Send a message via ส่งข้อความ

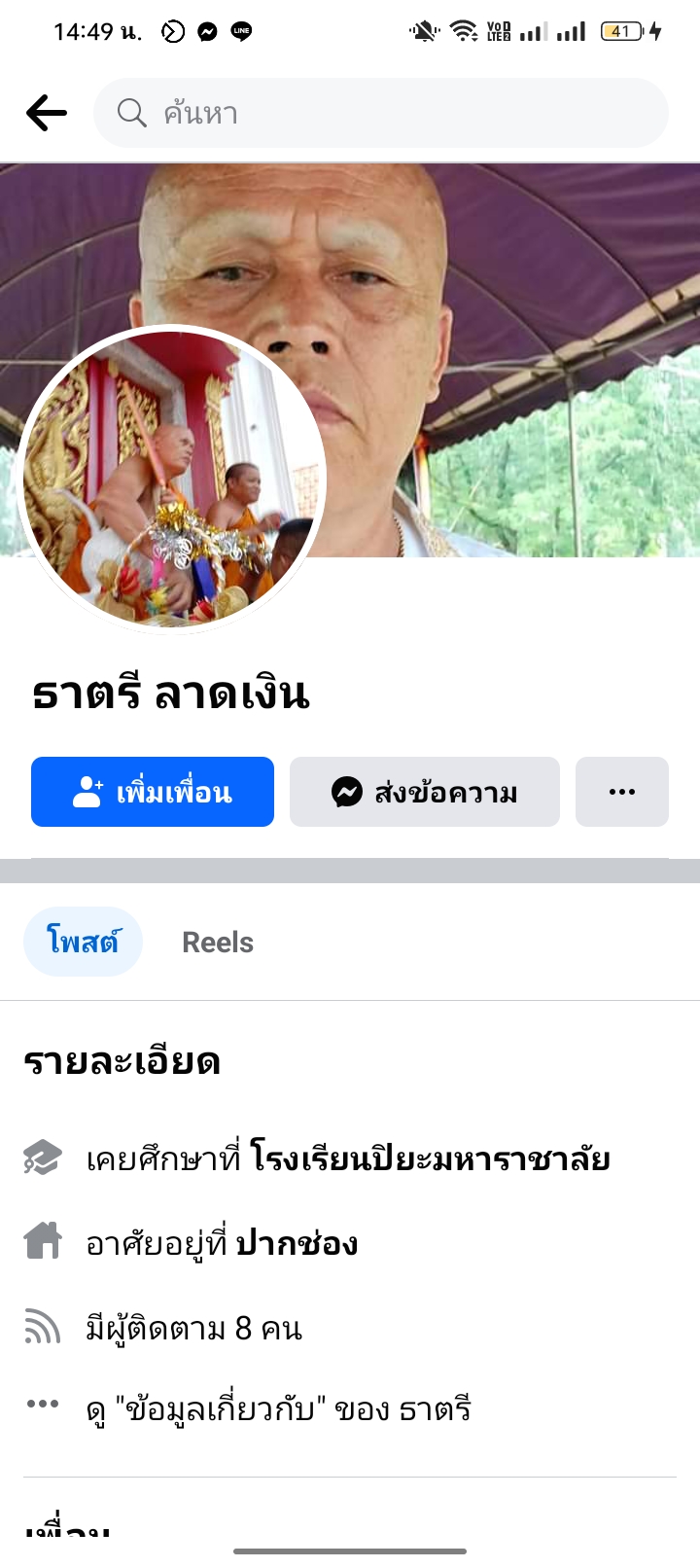tap(424, 792)
